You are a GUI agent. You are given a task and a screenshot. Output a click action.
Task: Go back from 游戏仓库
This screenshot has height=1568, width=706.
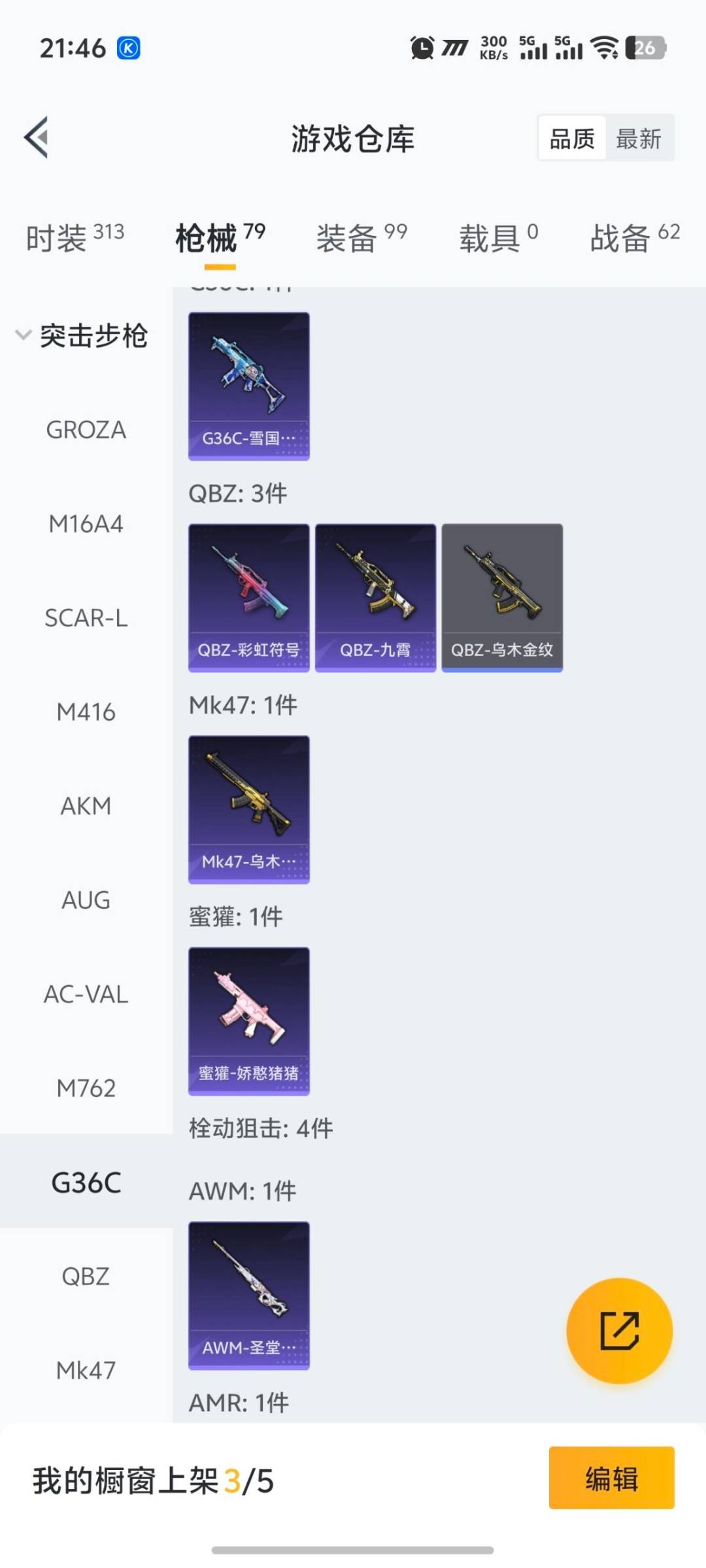37,137
